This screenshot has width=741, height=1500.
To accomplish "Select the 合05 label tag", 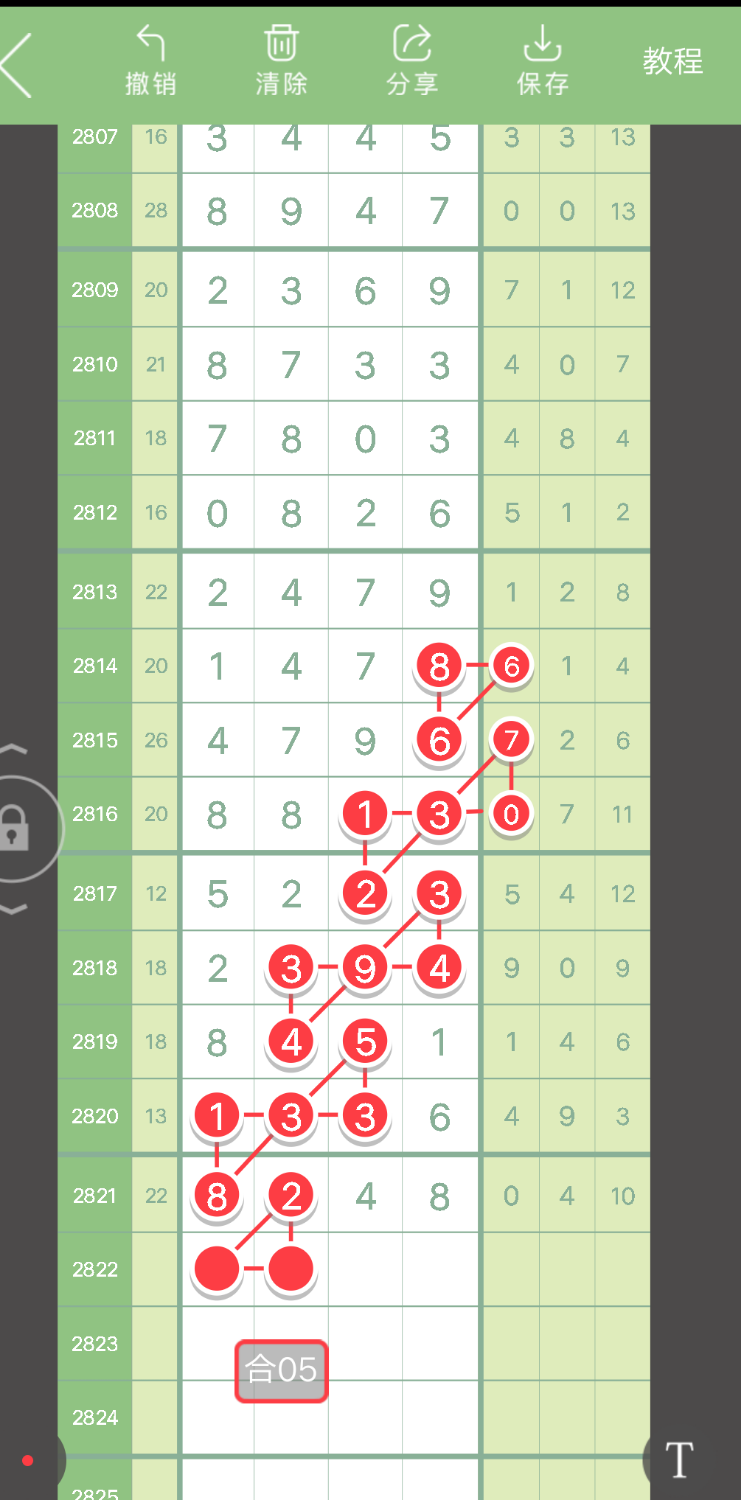I will click(x=282, y=1370).
